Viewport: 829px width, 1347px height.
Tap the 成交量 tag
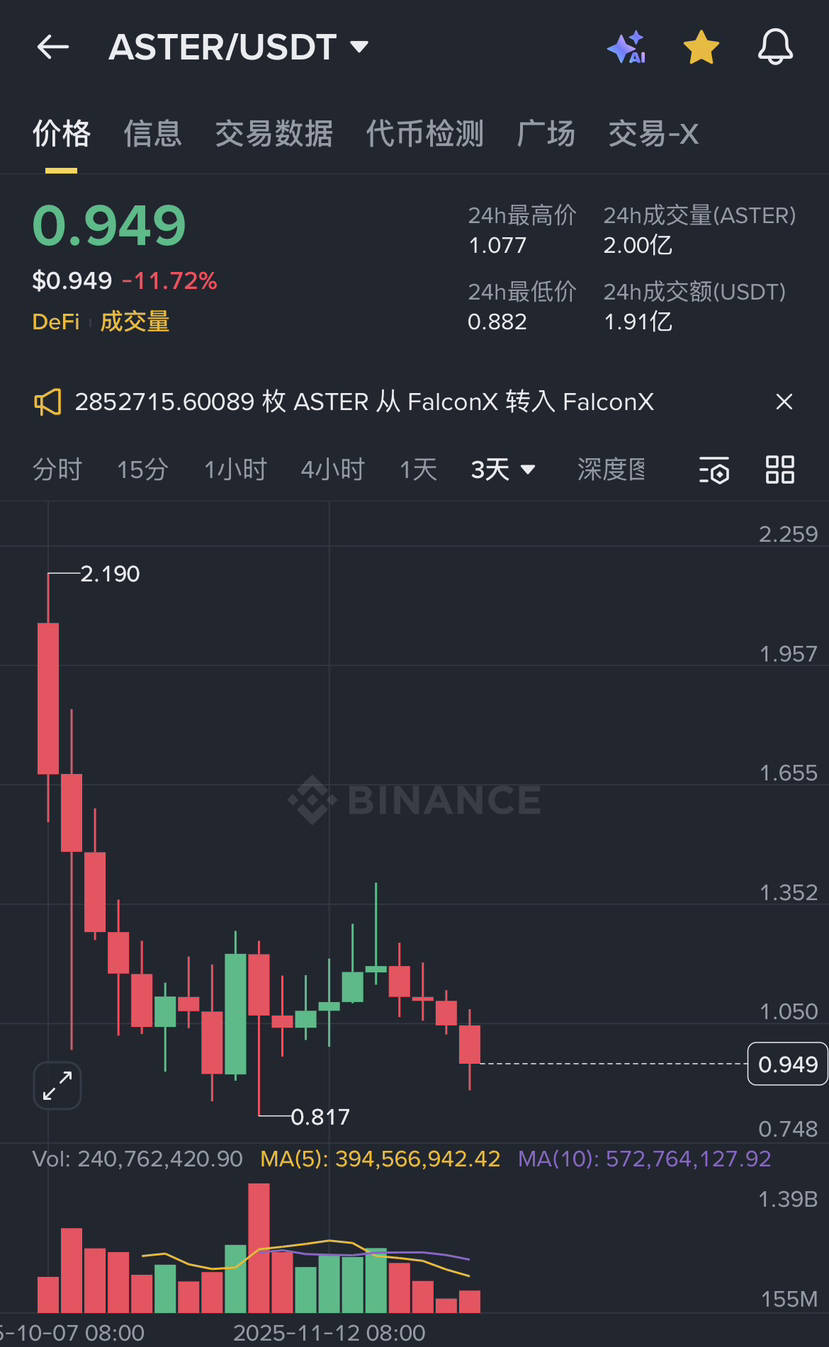pyautogui.click(x=135, y=321)
